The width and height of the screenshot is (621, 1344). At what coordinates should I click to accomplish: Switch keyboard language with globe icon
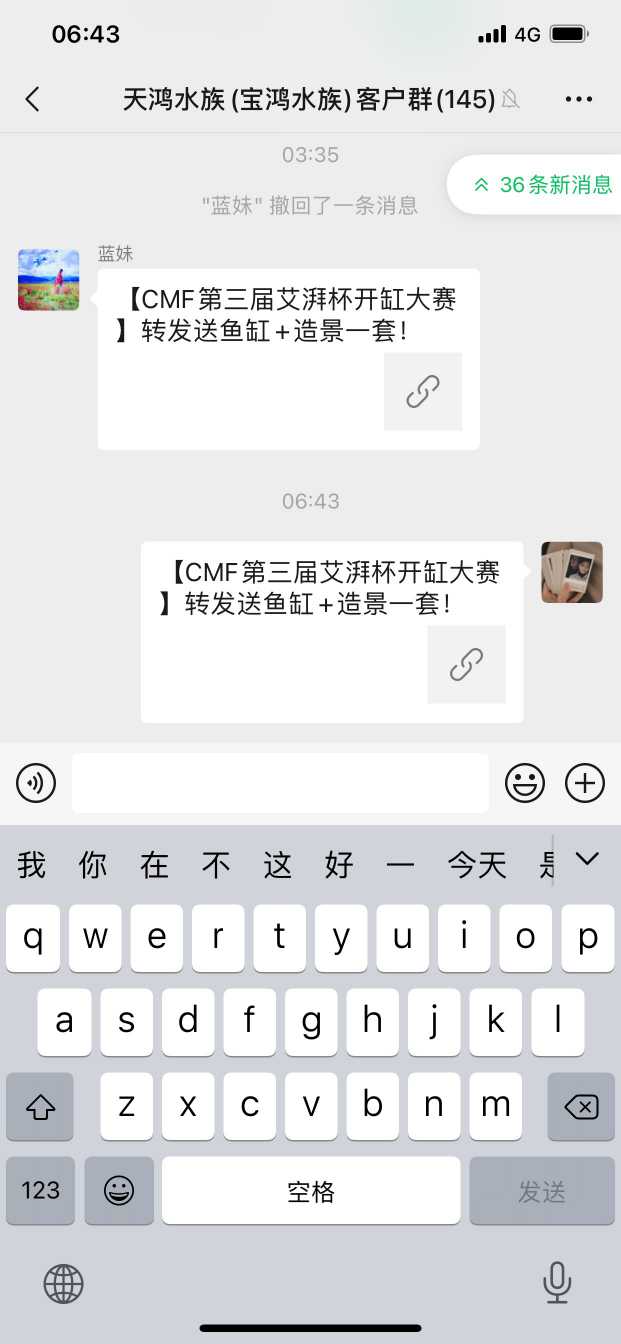click(x=64, y=1283)
